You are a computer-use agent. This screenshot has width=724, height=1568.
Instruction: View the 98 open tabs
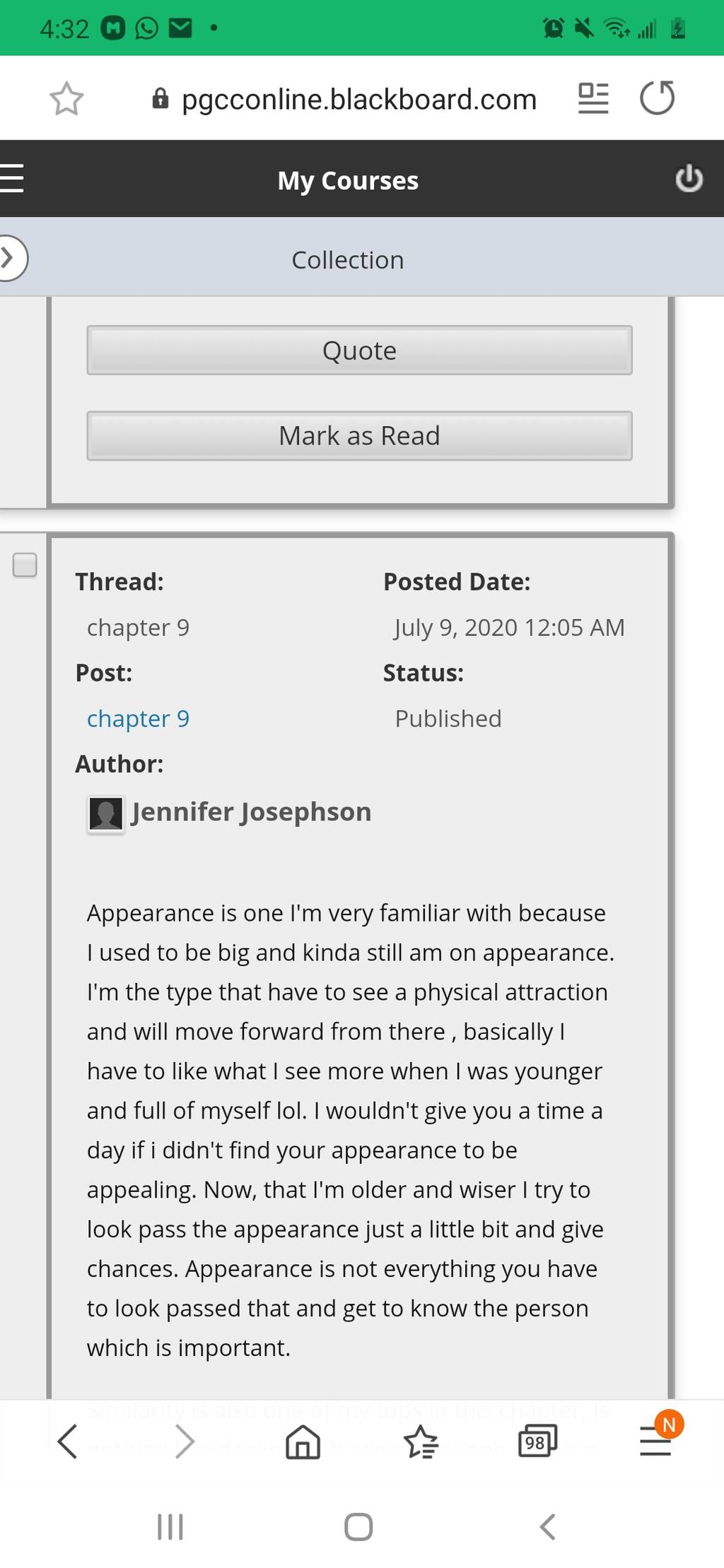537,1442
